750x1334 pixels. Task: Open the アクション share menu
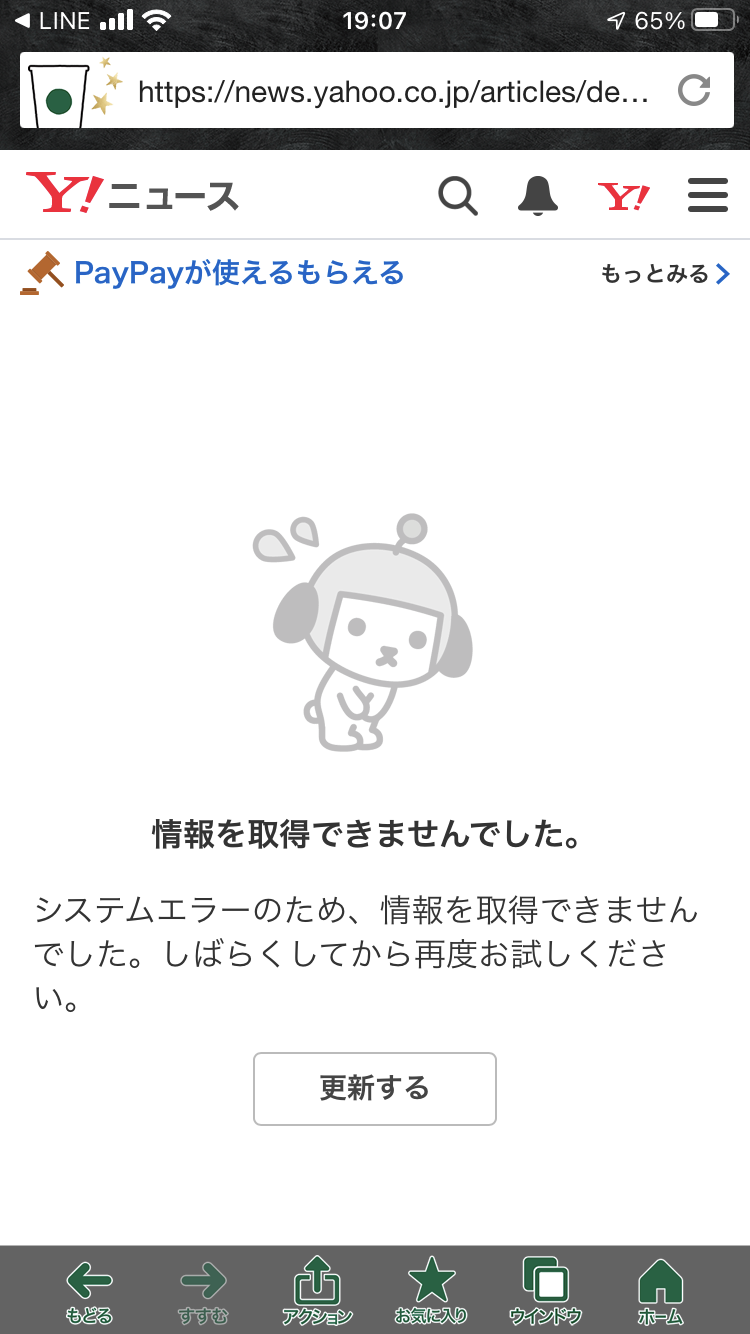(x=317, y=1292)
